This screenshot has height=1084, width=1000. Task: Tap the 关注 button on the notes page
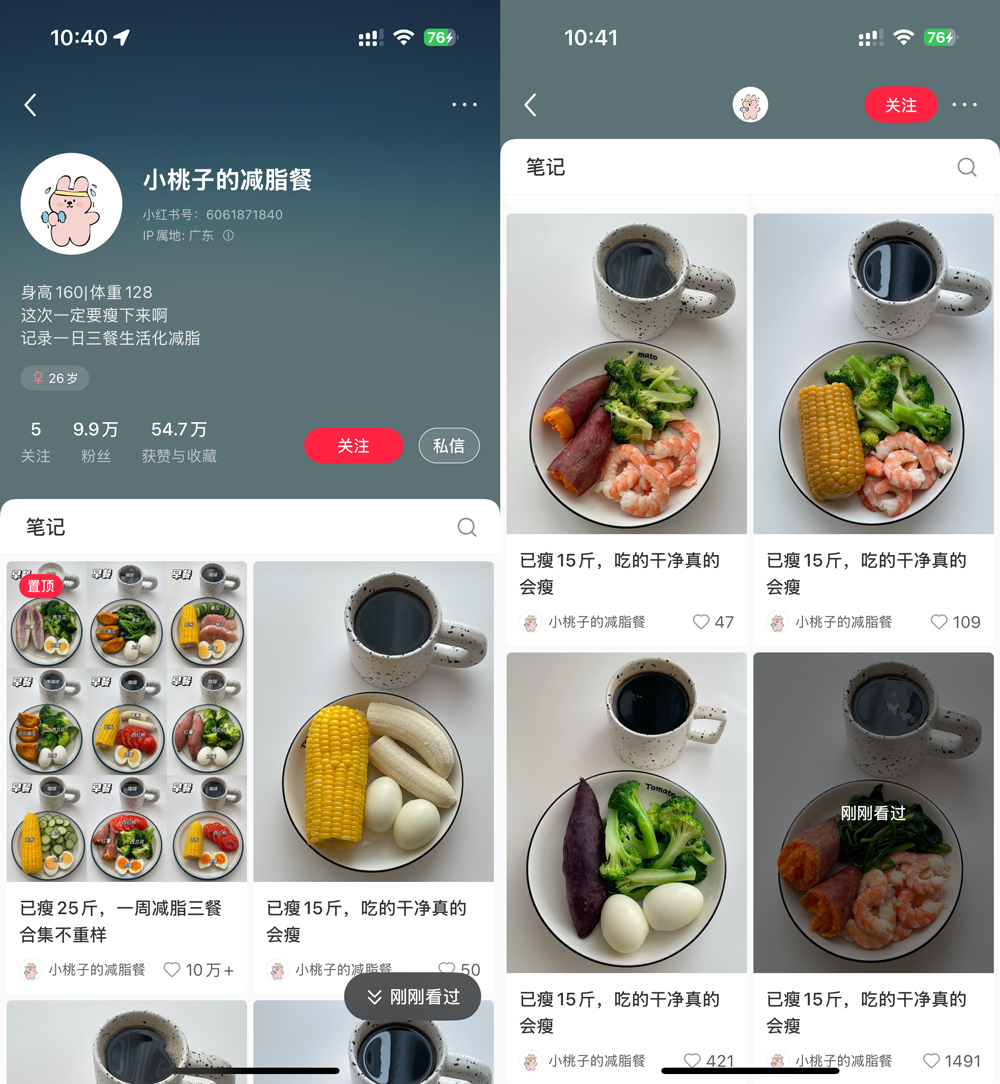901,104
